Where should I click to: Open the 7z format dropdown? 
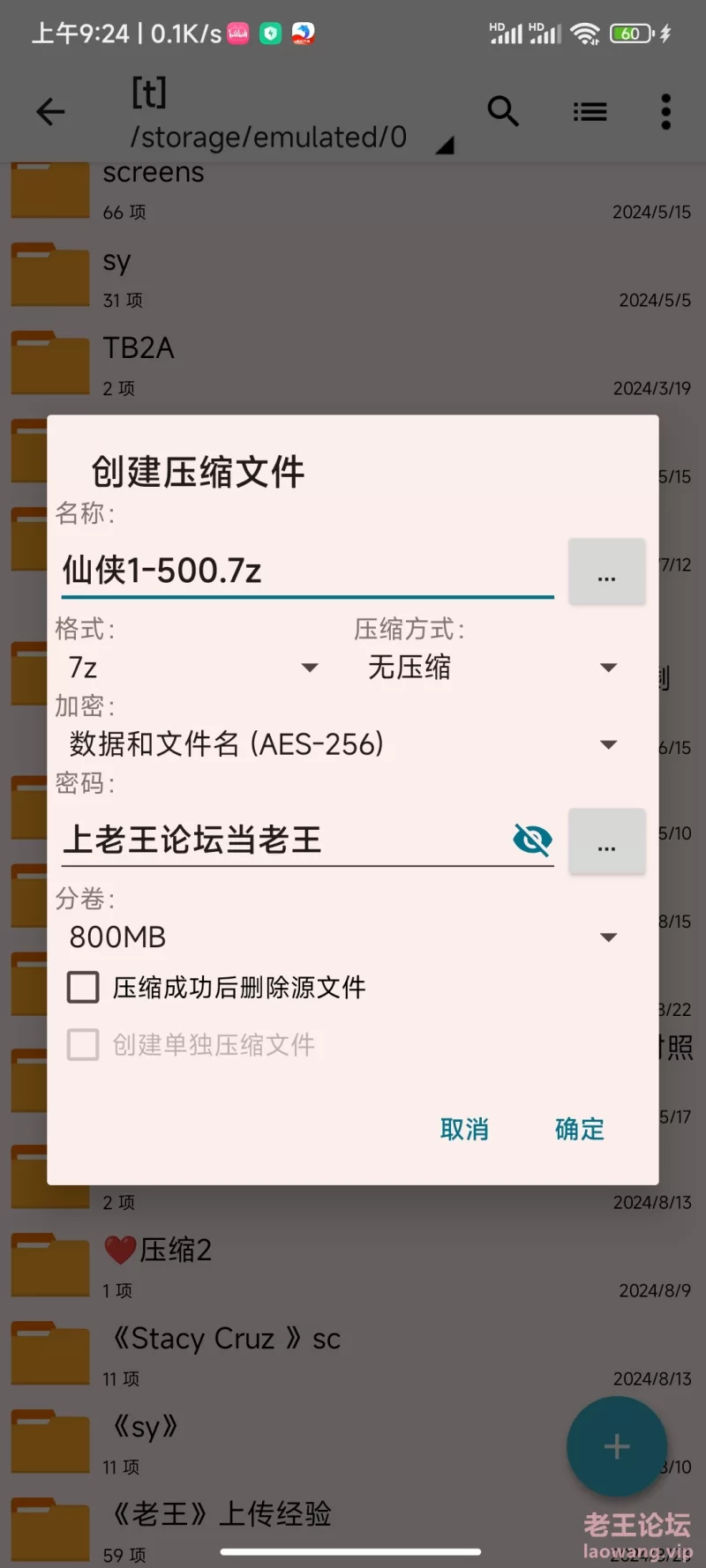coord(192,668)
